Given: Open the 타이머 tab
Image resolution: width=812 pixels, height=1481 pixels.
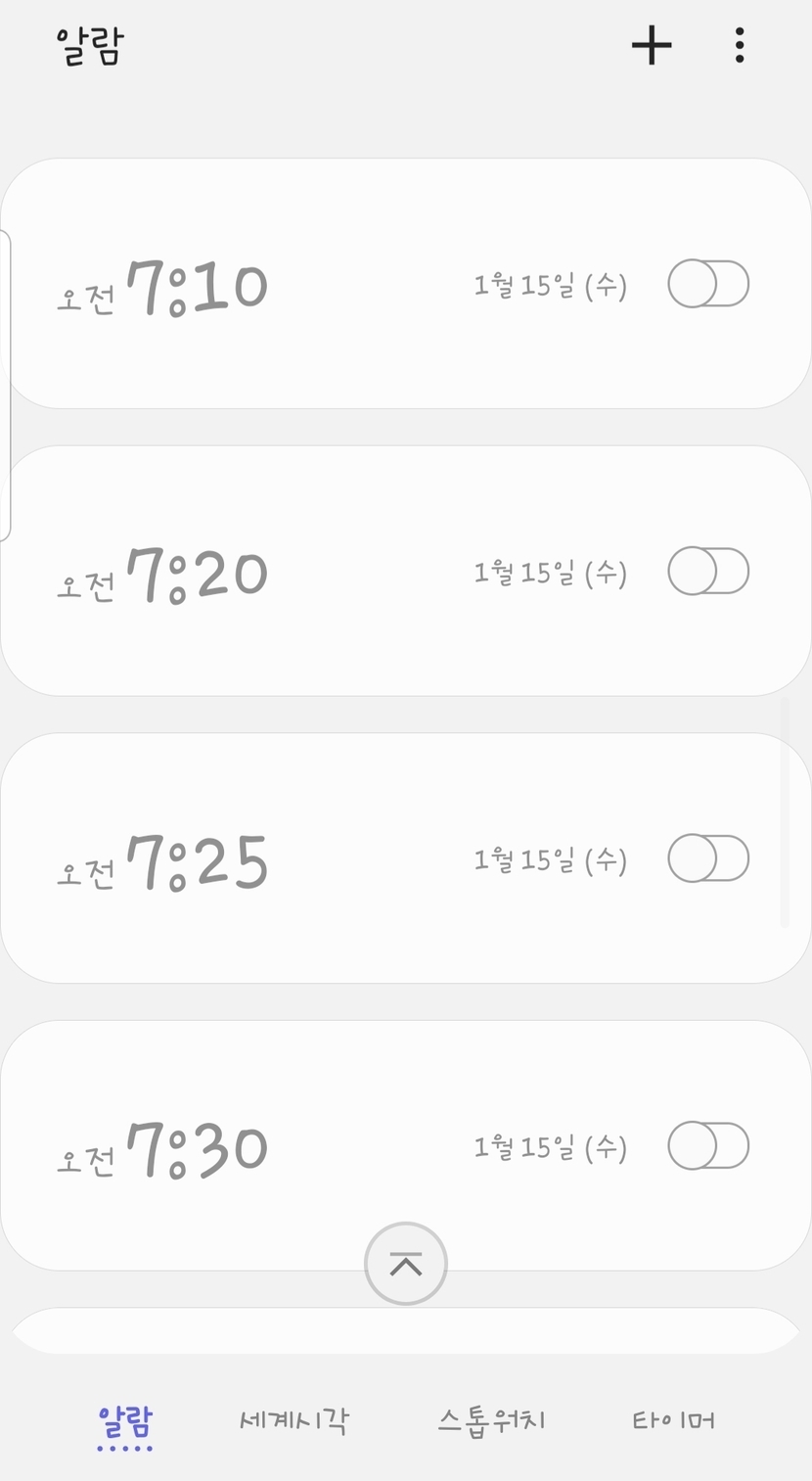Looking at the screenshot, I should click(673, 1420).
